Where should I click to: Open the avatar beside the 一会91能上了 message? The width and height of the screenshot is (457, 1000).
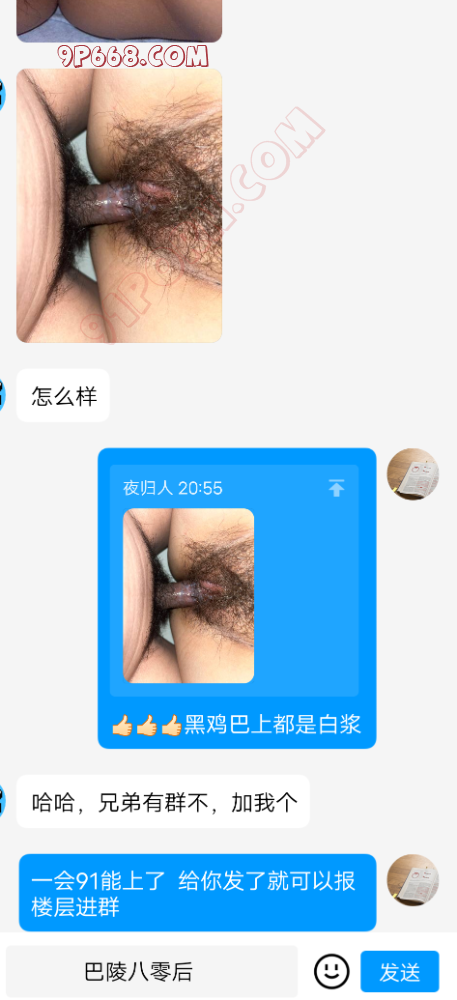point(413,880)
